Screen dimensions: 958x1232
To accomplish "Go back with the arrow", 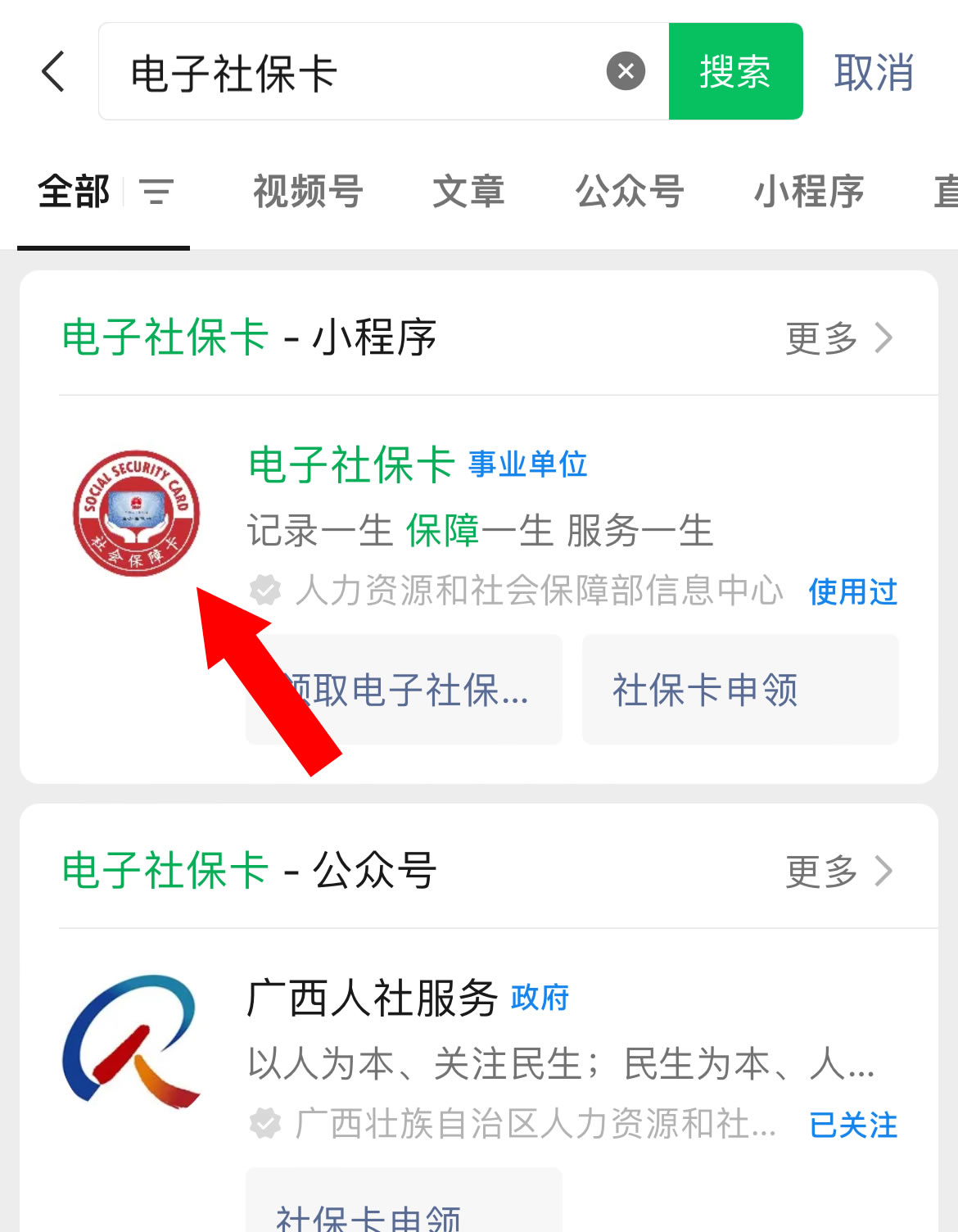I will pos(54,72).
